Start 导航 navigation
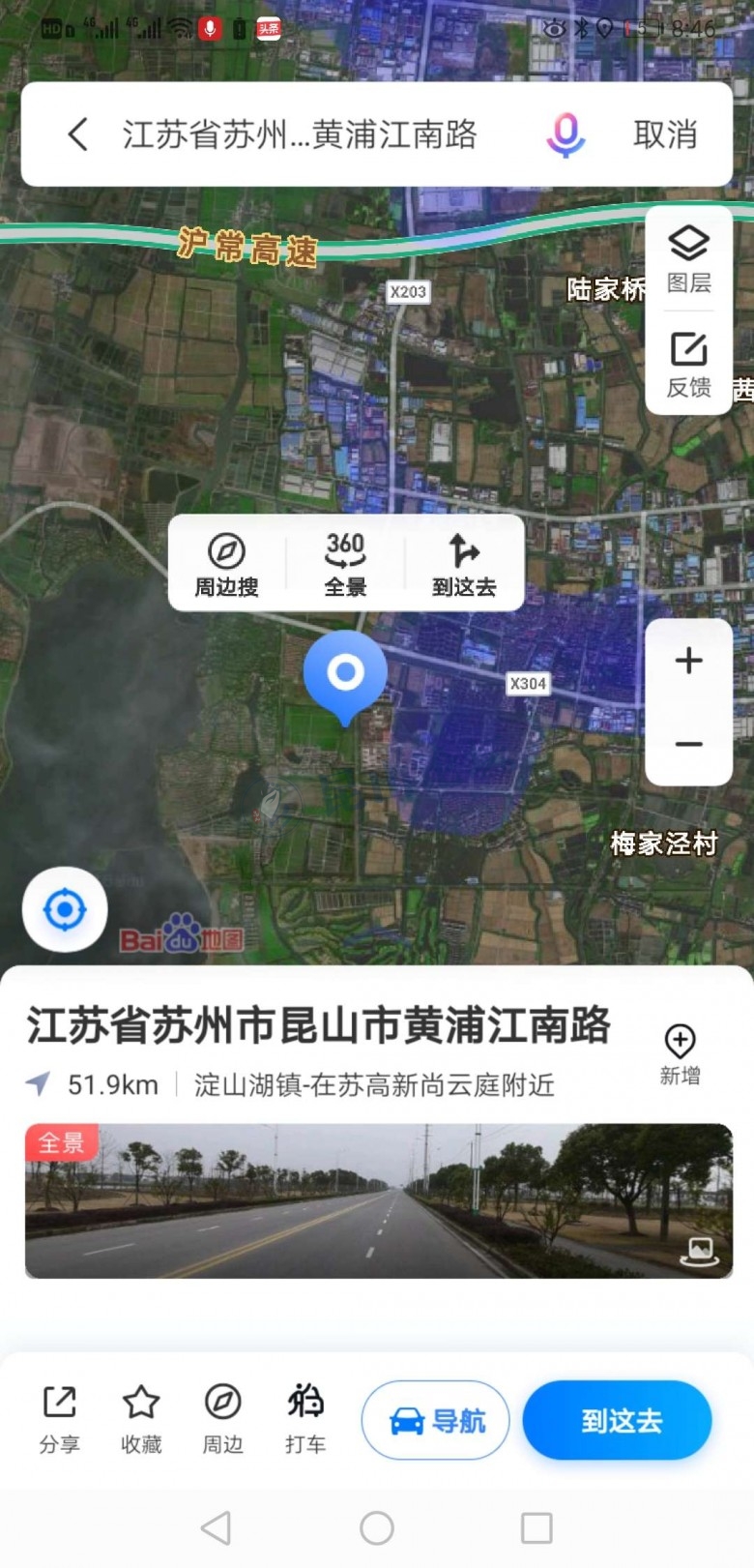754x1568 pixels. click(x=435, y=1420)
